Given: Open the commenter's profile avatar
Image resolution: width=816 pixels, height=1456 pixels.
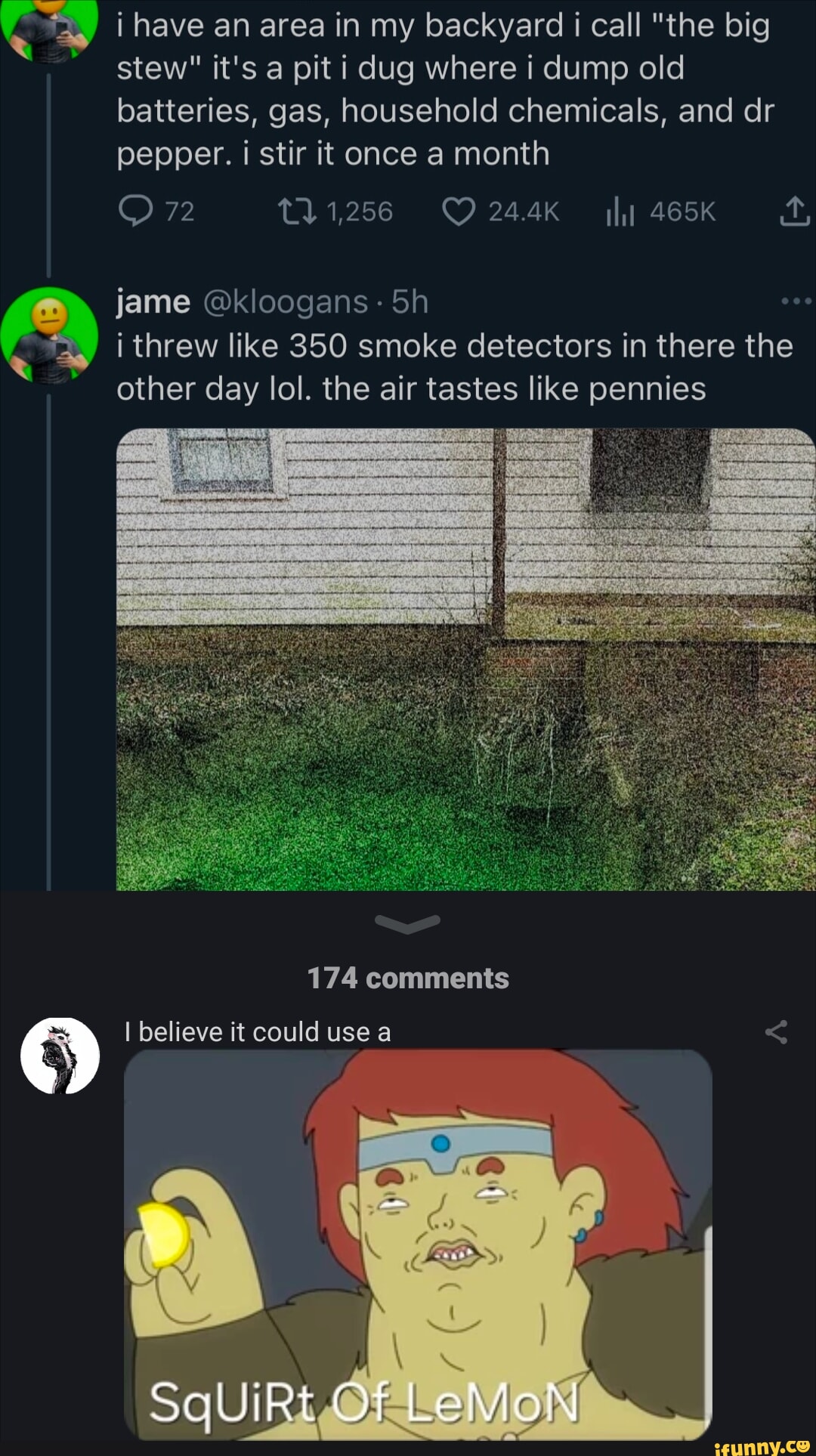Looking at the screenshot, I should (x=60, y=1056).
